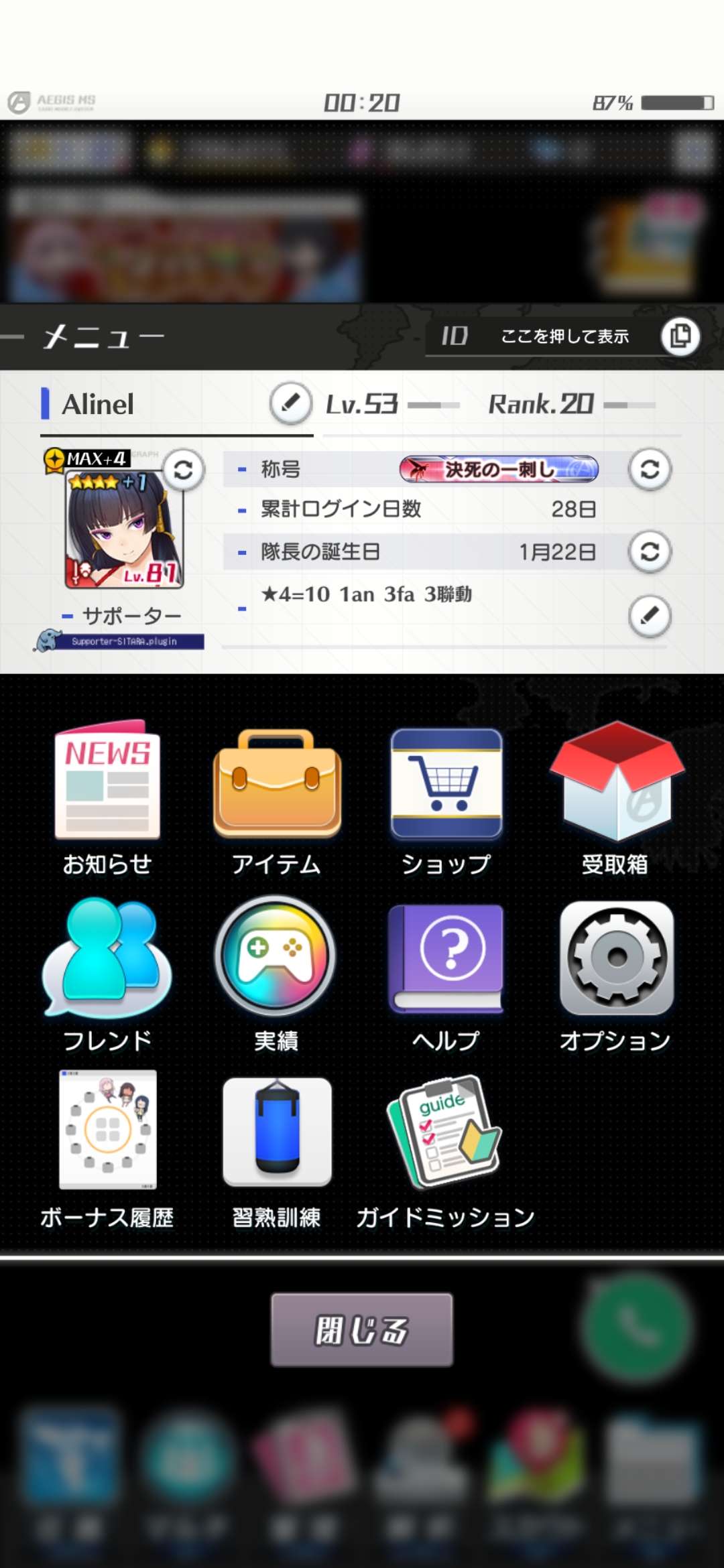
Task: Open the ヘルプ help book
Action: tap(446, 972)
